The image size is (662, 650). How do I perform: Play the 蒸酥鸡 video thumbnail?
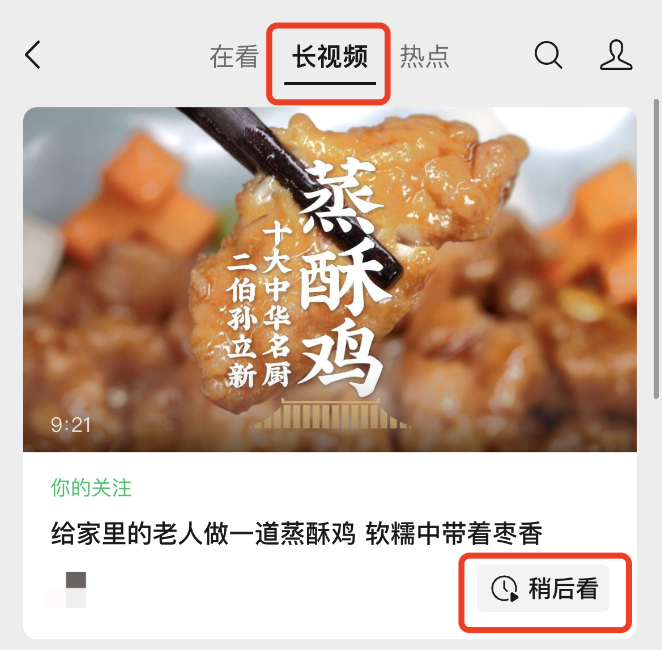(330, 280)
